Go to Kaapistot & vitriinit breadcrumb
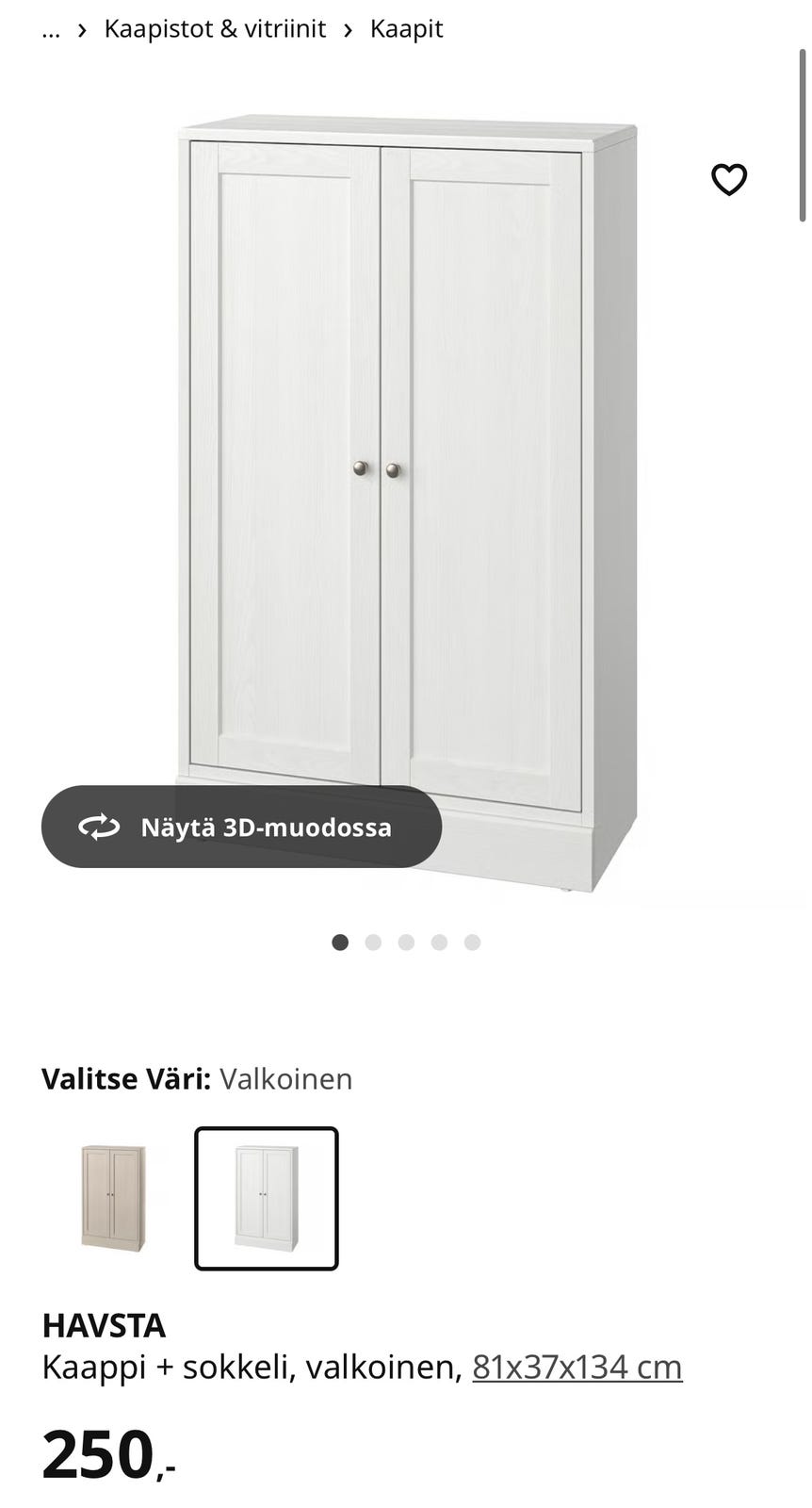 [216, 28]
